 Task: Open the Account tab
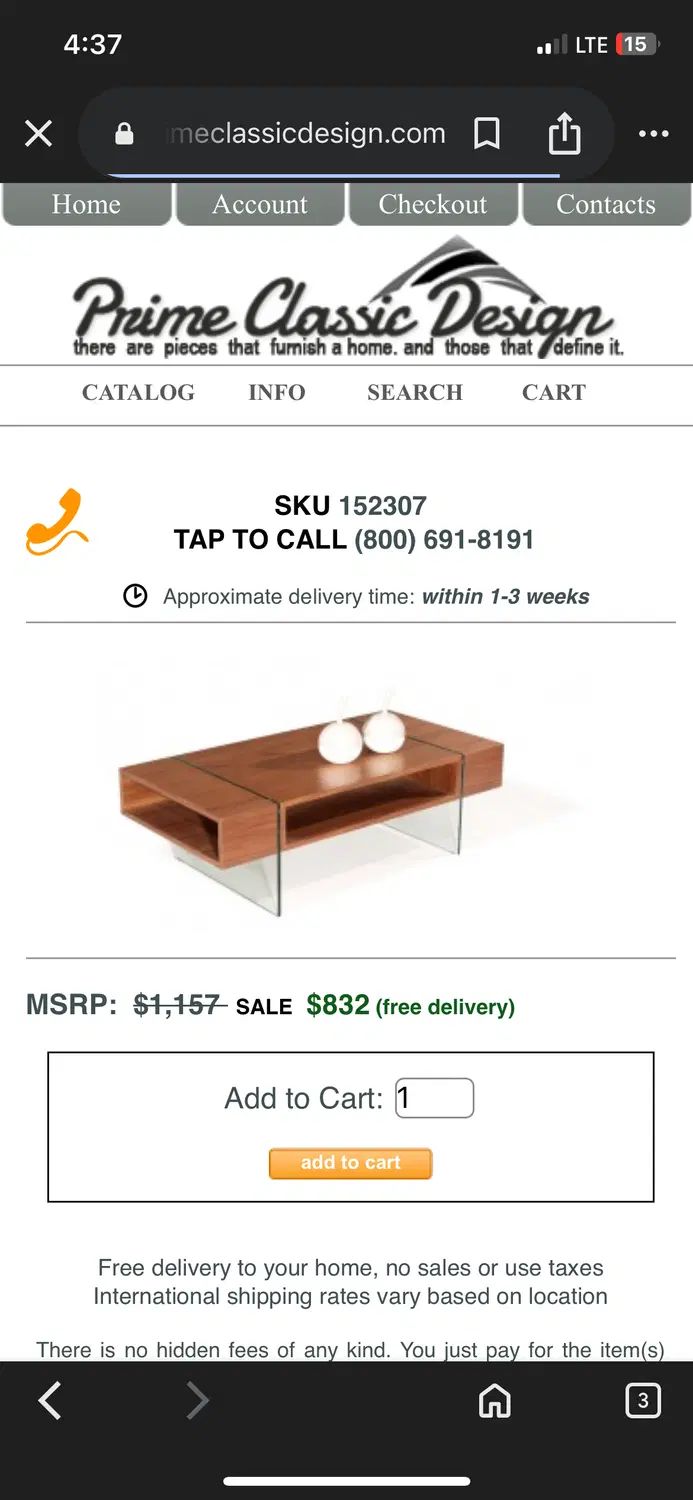260,204
